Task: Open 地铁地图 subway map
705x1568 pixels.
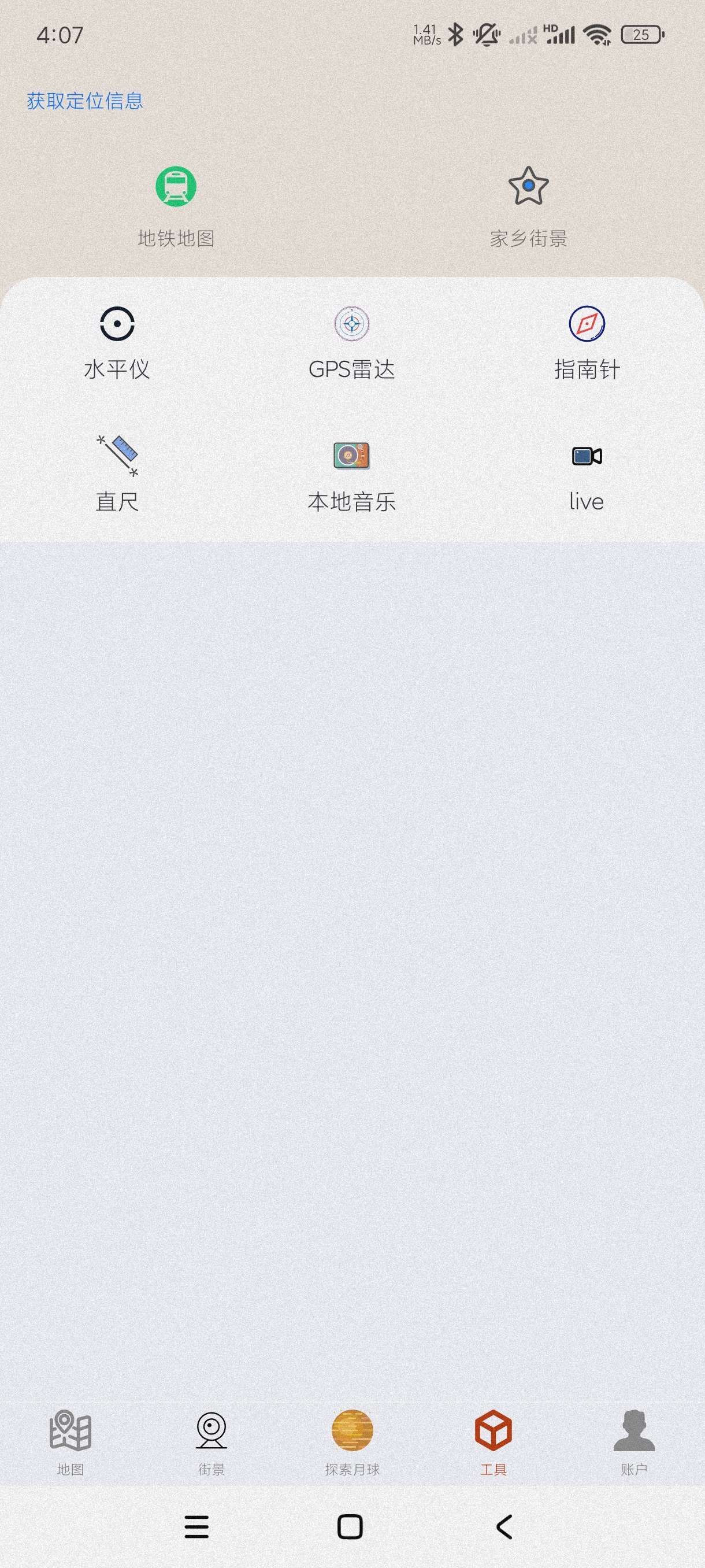Action: tap(176, 207)
